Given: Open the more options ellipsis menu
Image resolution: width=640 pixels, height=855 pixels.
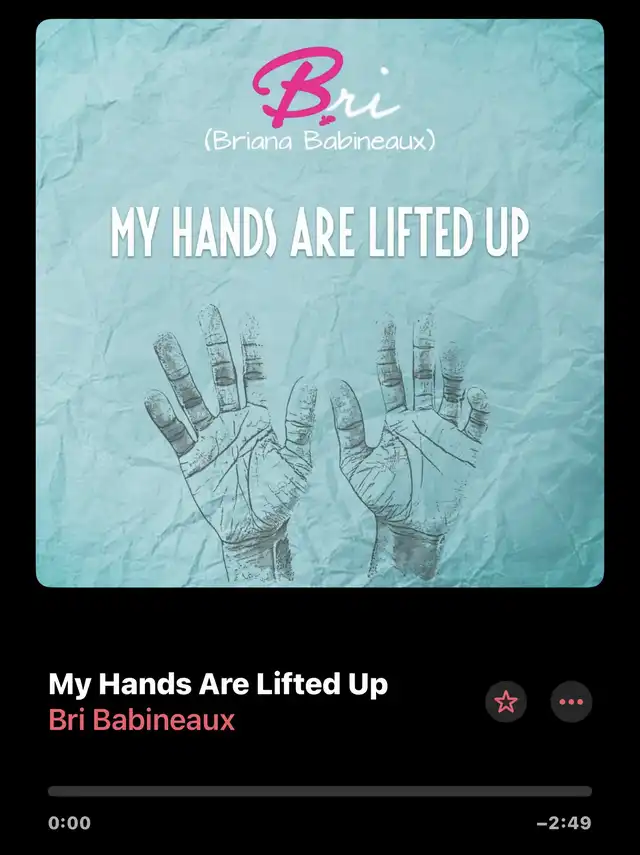Looking at the screenshot, I should click(571, 702).
